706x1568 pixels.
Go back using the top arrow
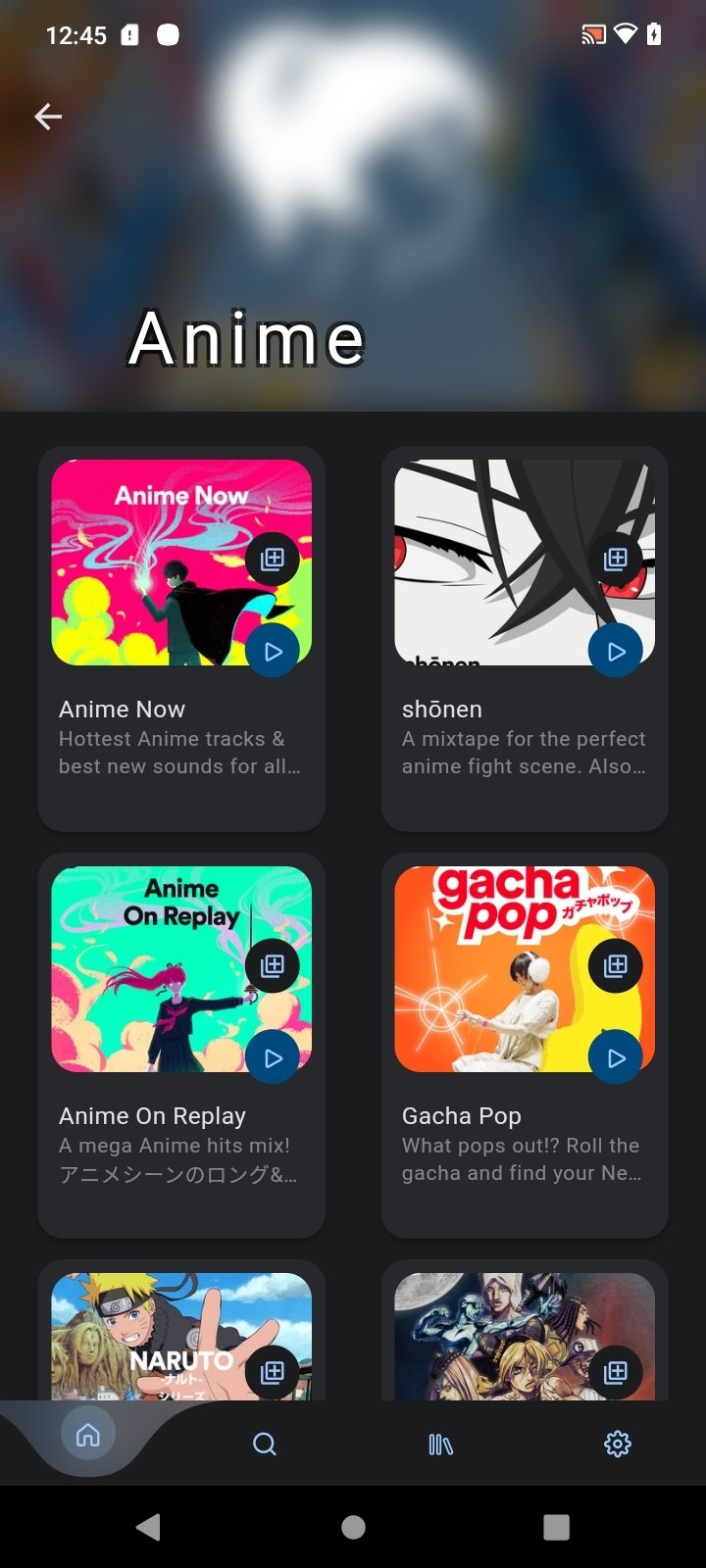(x=48, y=117)
